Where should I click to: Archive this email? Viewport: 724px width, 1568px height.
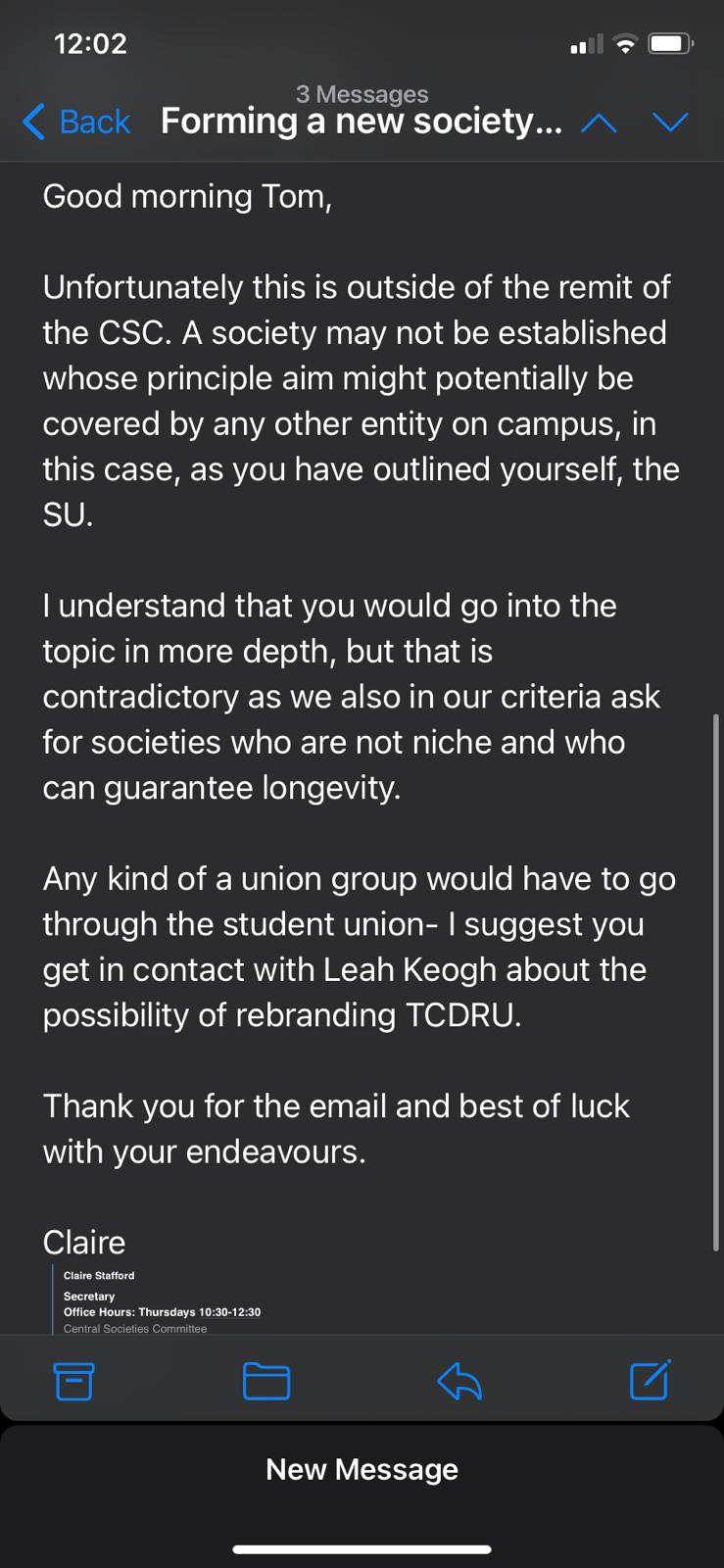(73, 1381)
